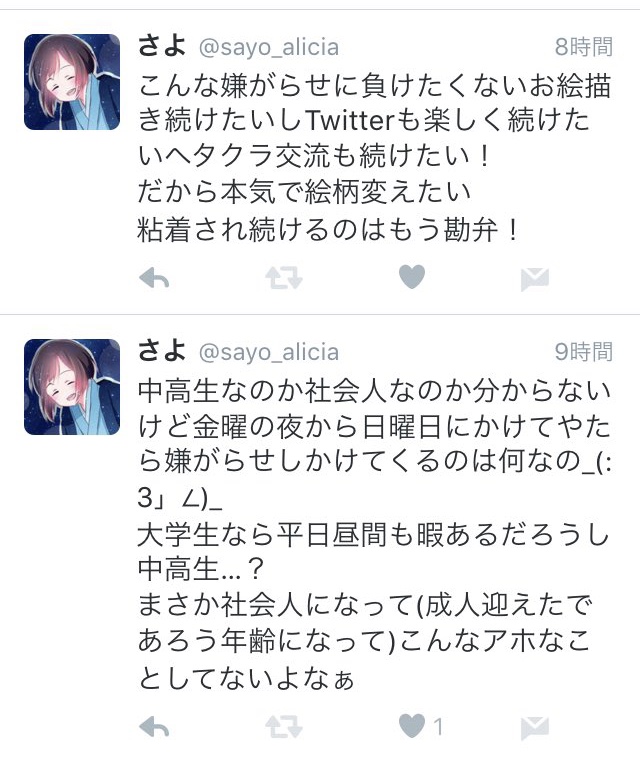
Task: Share the 9時間 tweet via direct message
Action: [x=535, y=727]
